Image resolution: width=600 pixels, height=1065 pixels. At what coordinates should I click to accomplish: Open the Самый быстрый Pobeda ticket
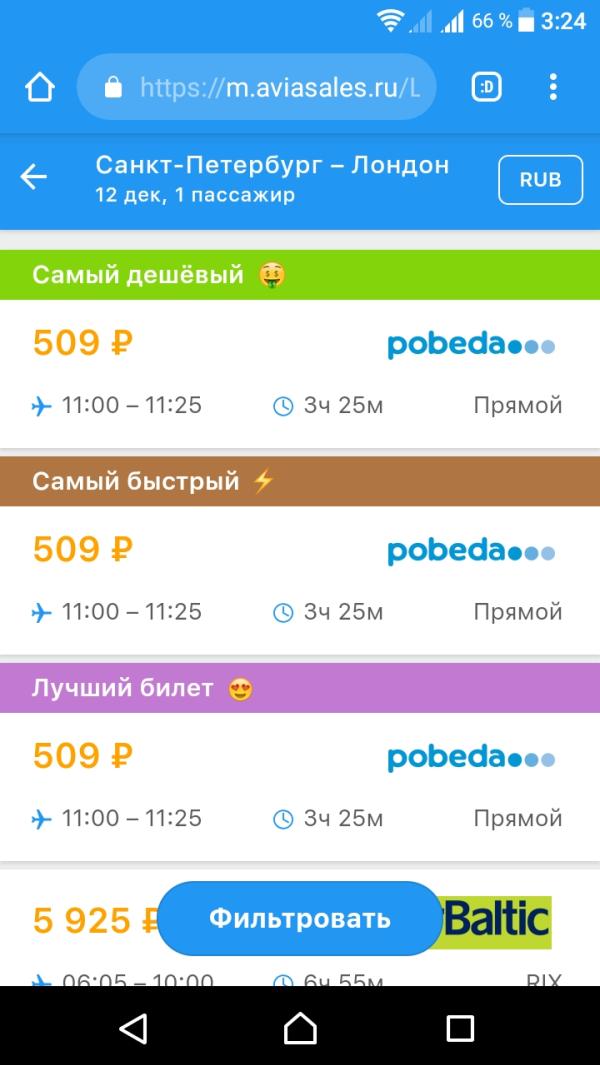point(300,580)
